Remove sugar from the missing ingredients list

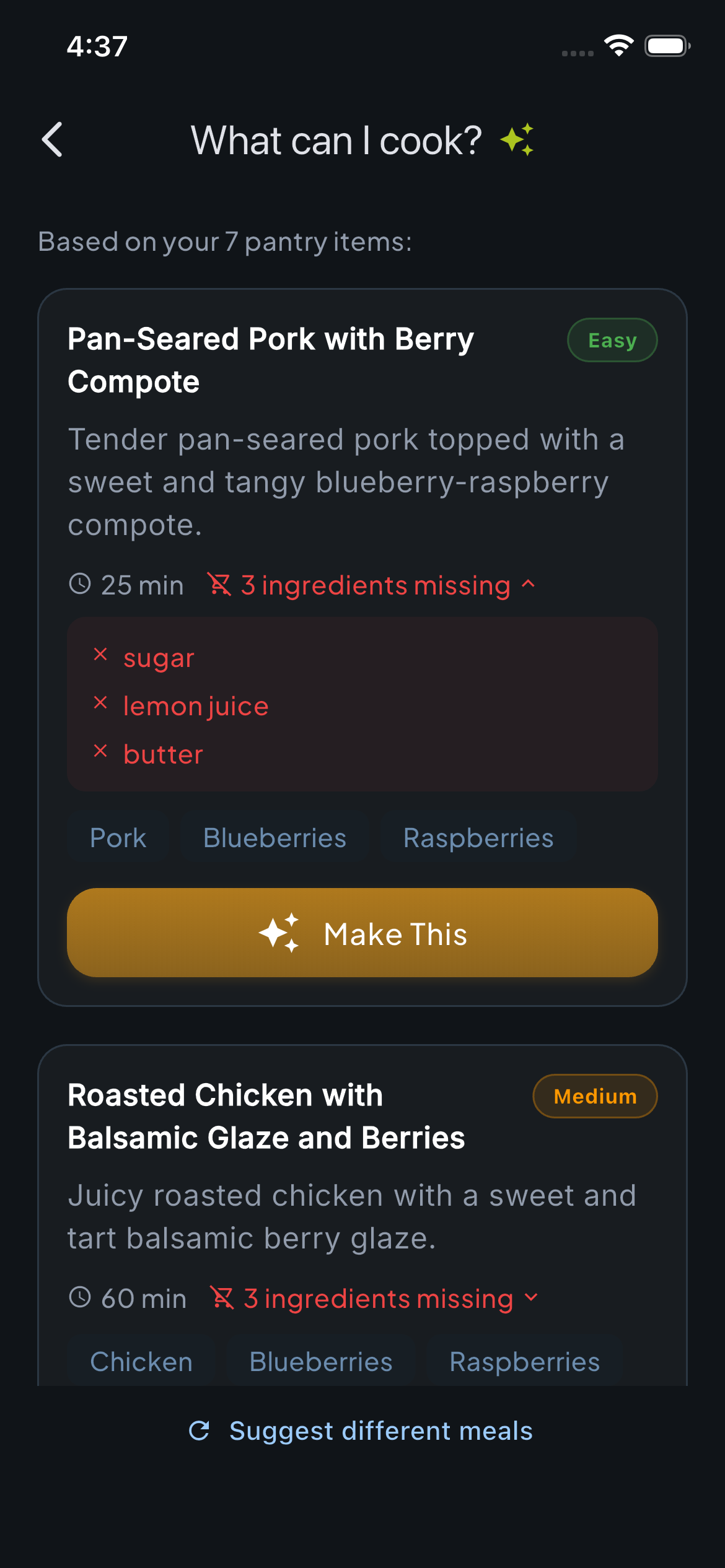click(x=101, y=656)
